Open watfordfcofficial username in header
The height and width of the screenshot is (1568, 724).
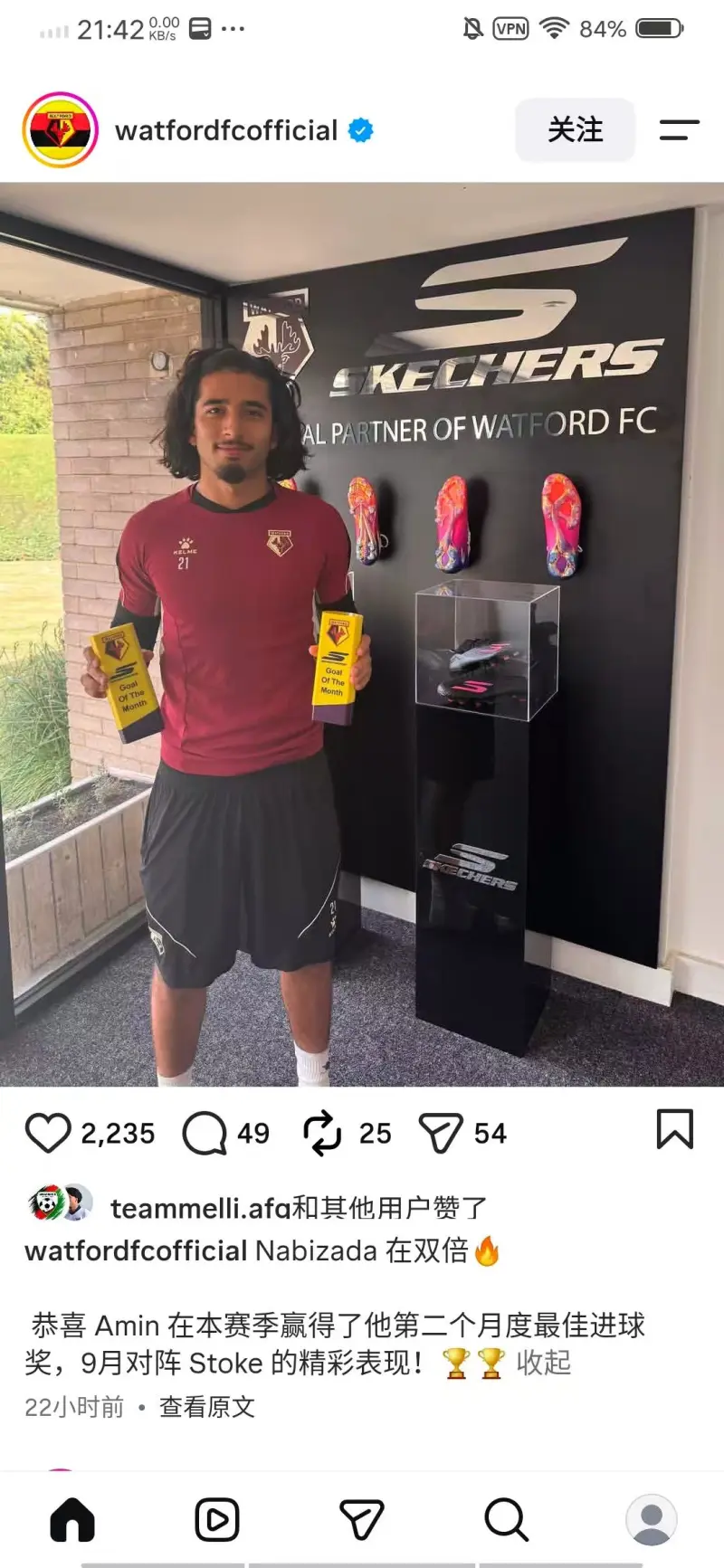[x=226, y=130]
